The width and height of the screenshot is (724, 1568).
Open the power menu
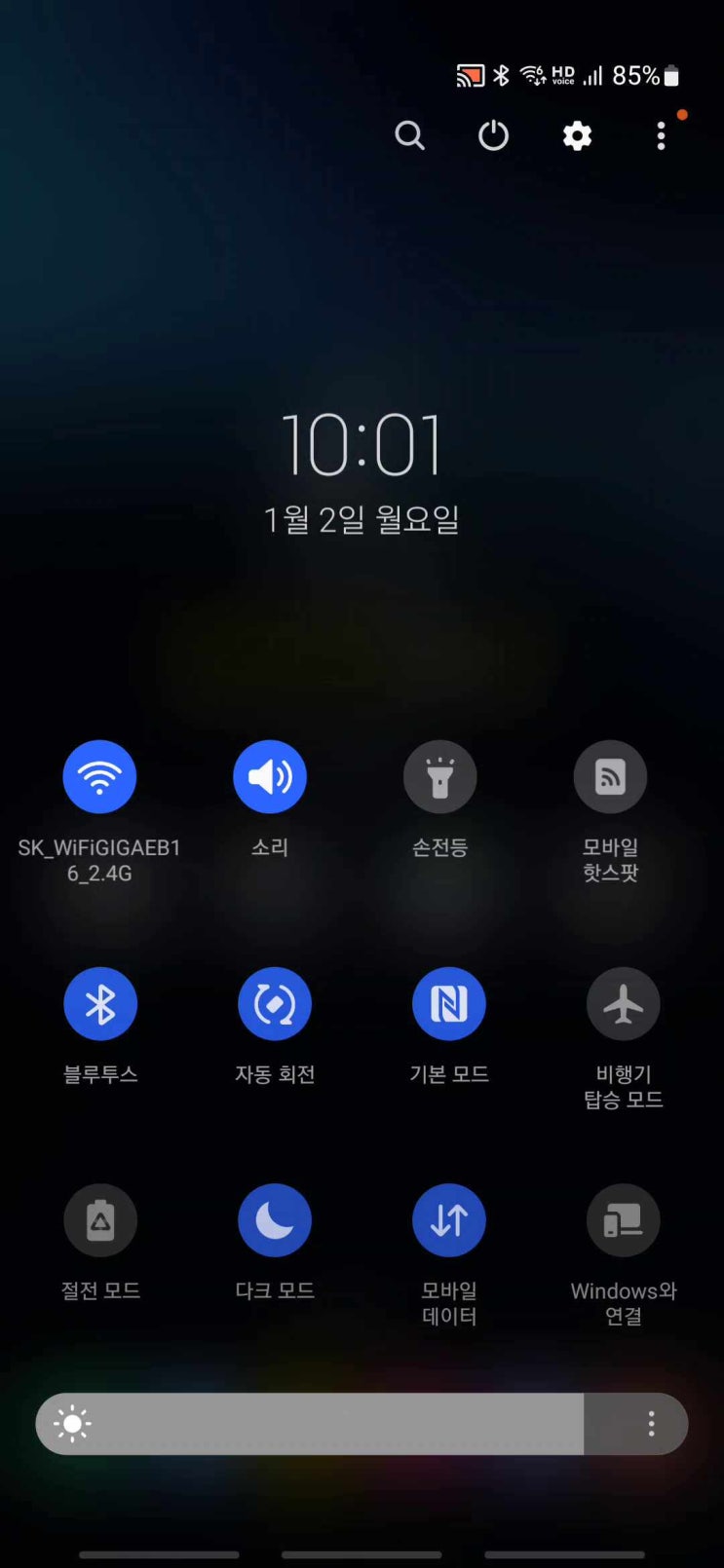tap(493, 135)
